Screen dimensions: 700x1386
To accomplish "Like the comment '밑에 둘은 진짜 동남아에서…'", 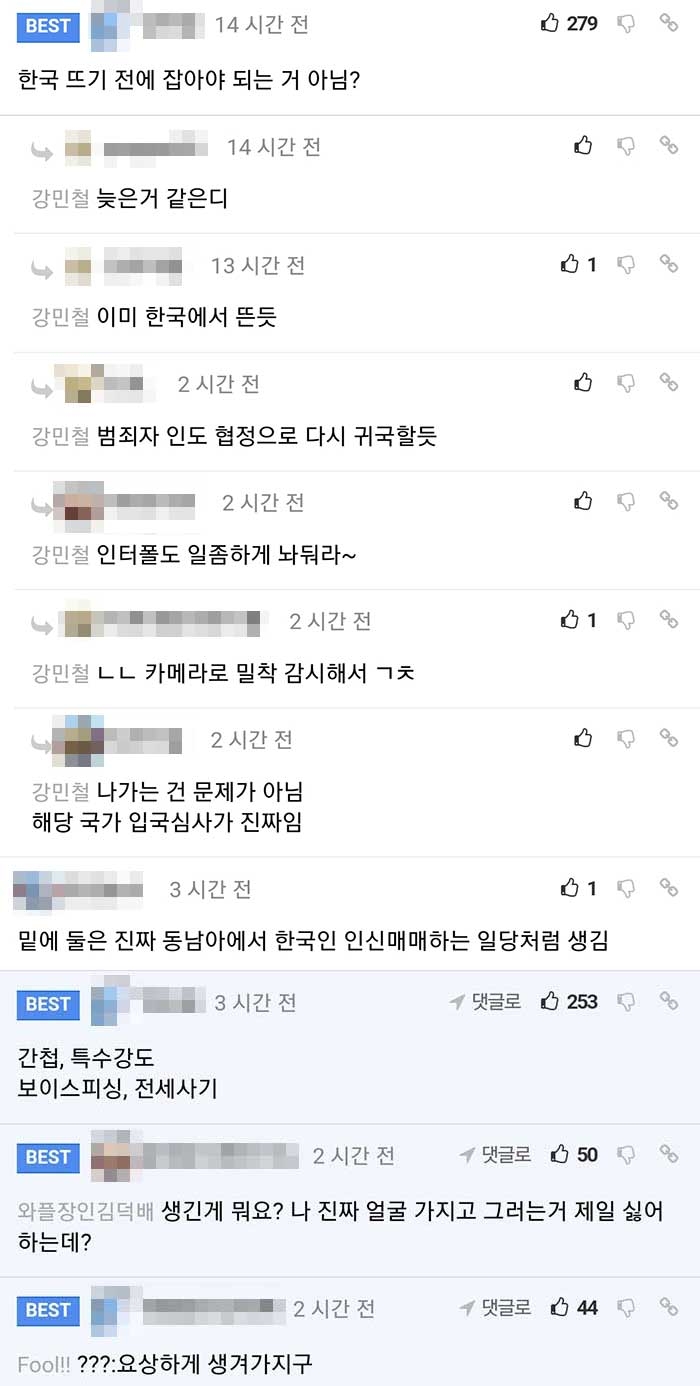I will 572,887.
